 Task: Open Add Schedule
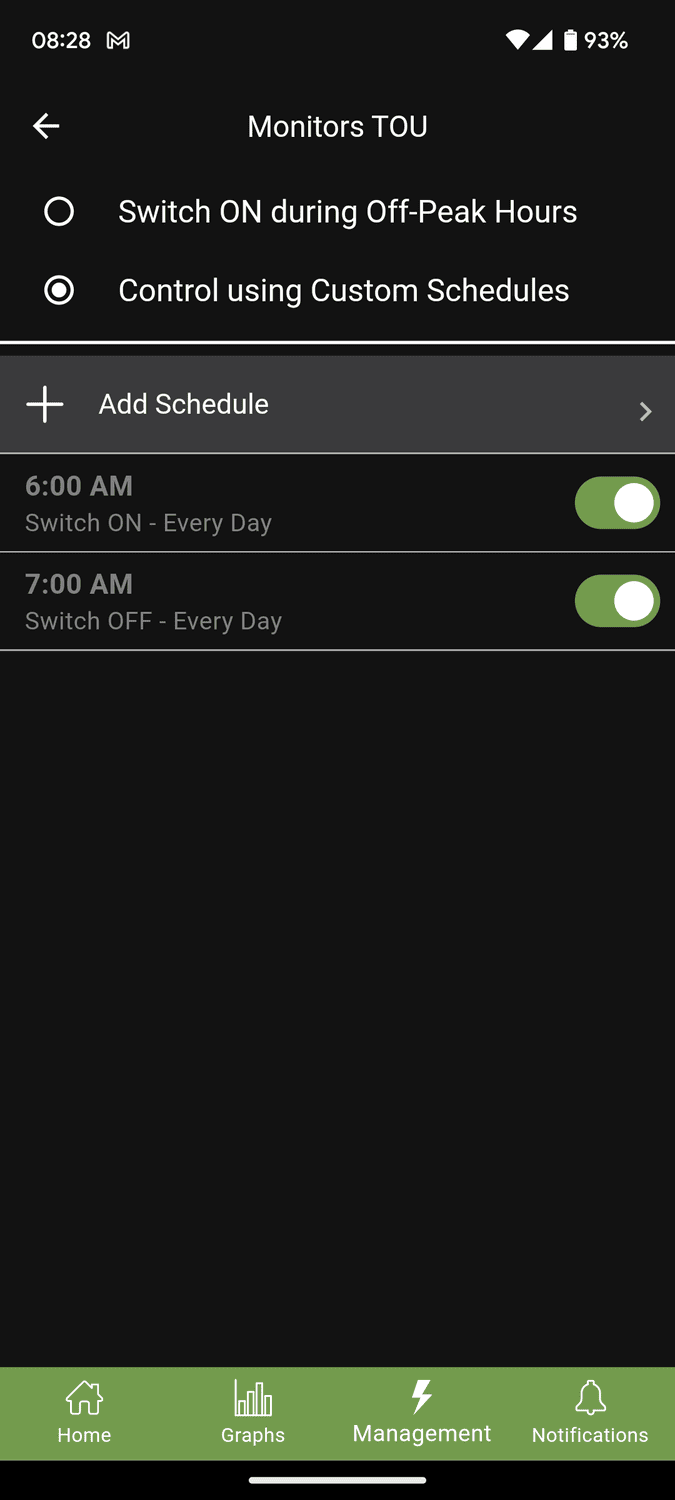(x=337, y=405)
